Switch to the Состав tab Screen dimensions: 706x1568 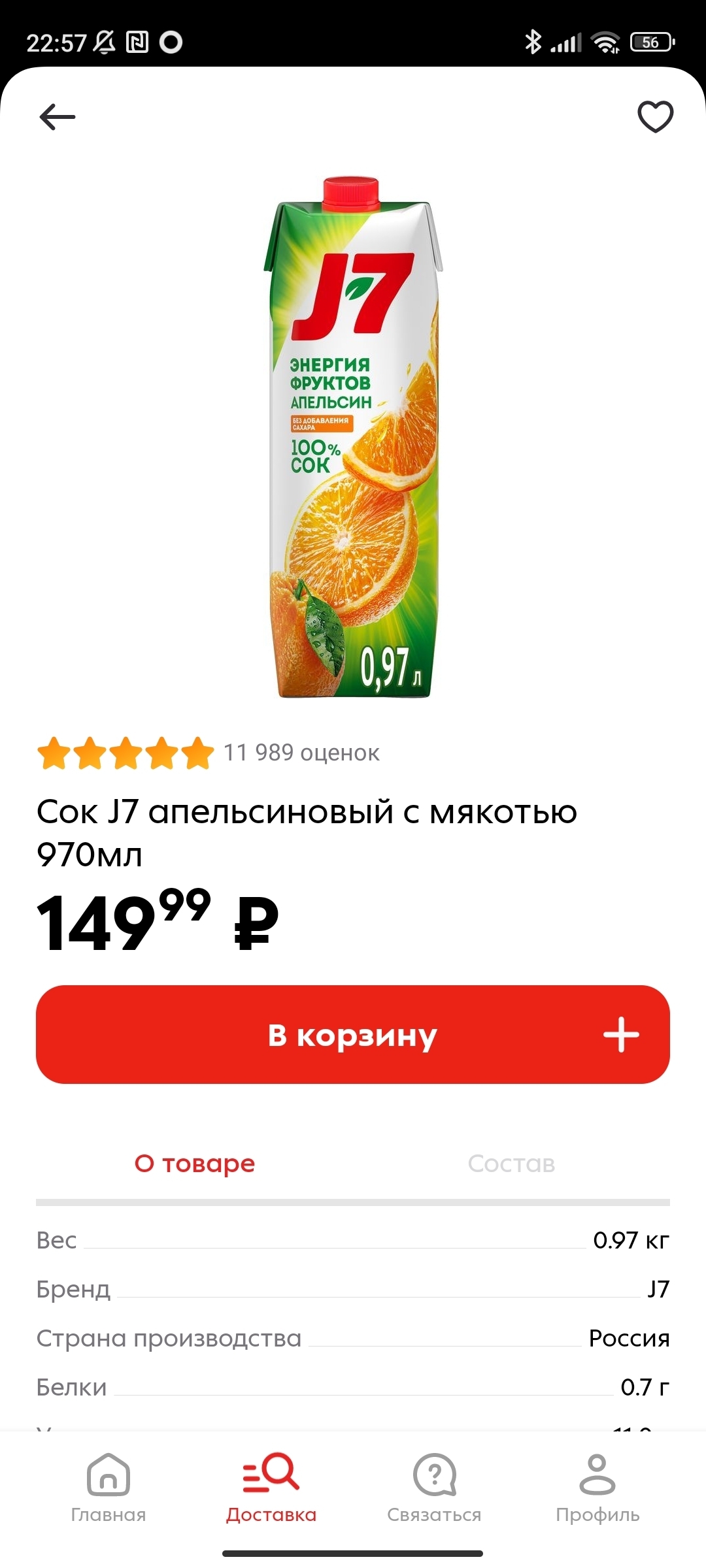coord(511,1164)
